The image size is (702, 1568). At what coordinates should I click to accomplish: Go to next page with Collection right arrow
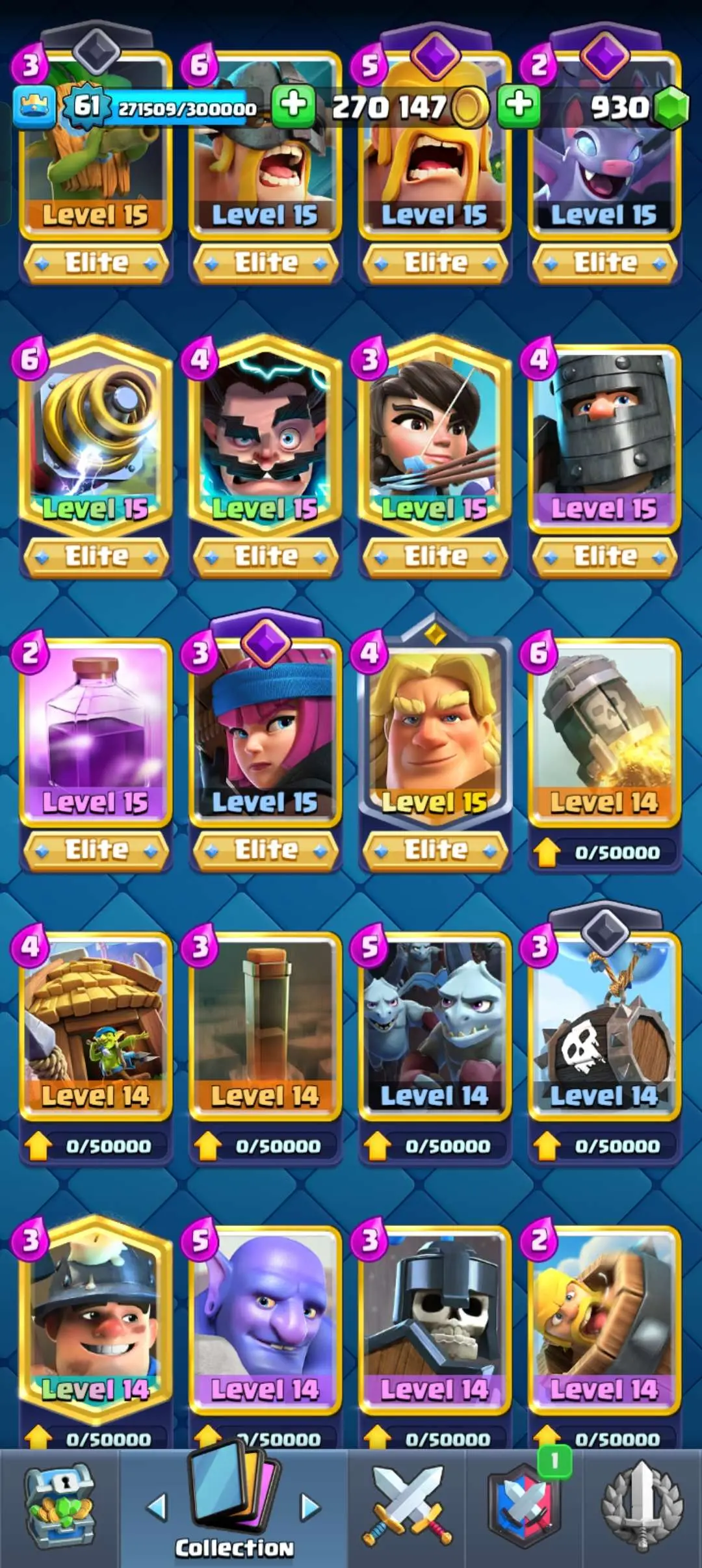tap(311, 1507)
